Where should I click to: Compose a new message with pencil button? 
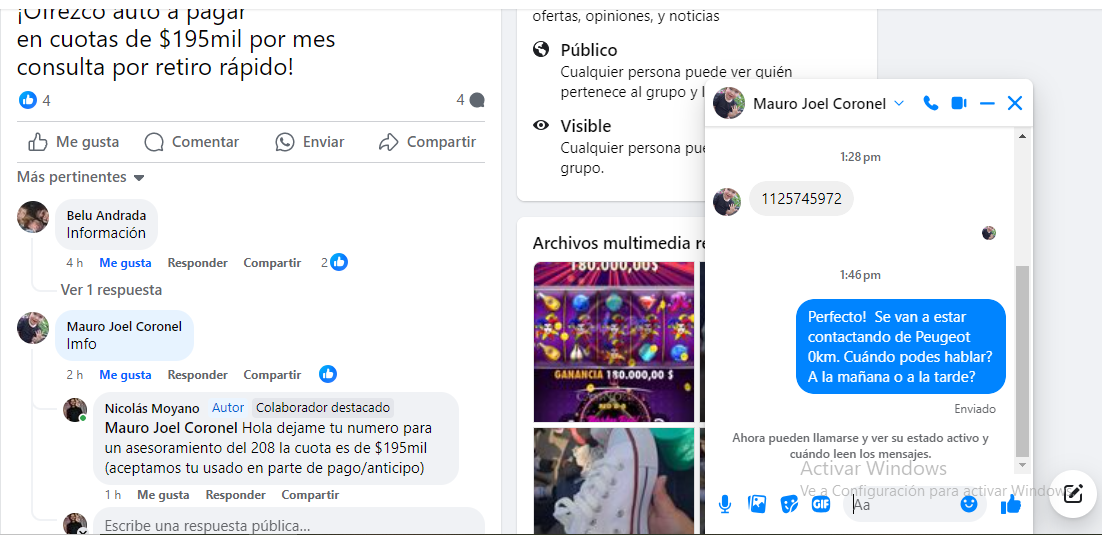(x=1073, y=493)
